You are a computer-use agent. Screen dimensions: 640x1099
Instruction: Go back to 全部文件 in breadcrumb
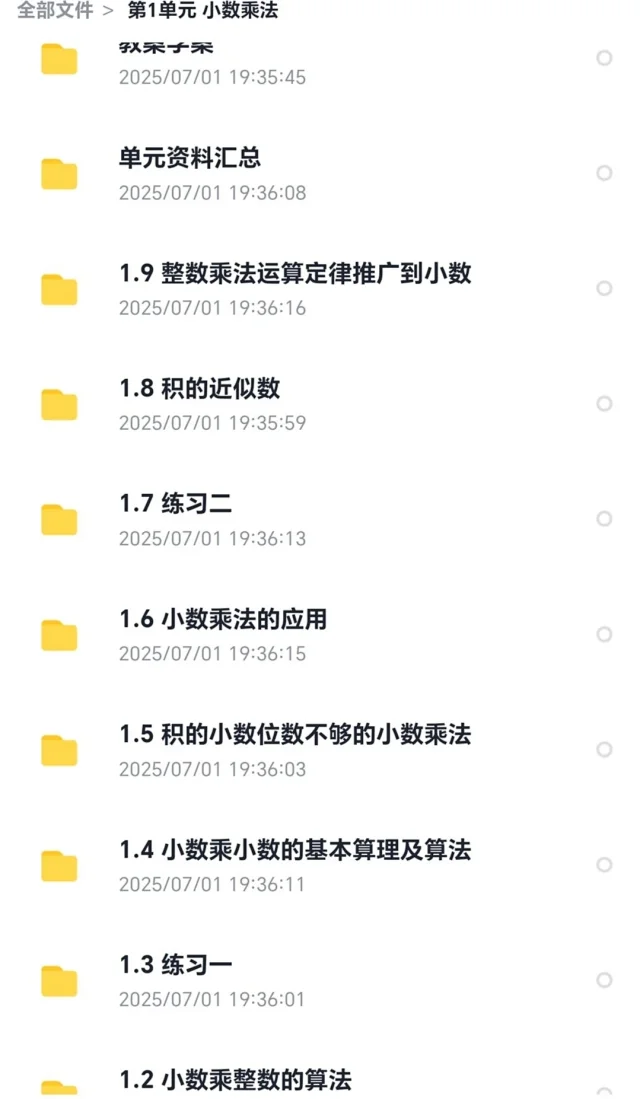pos(55,11)
